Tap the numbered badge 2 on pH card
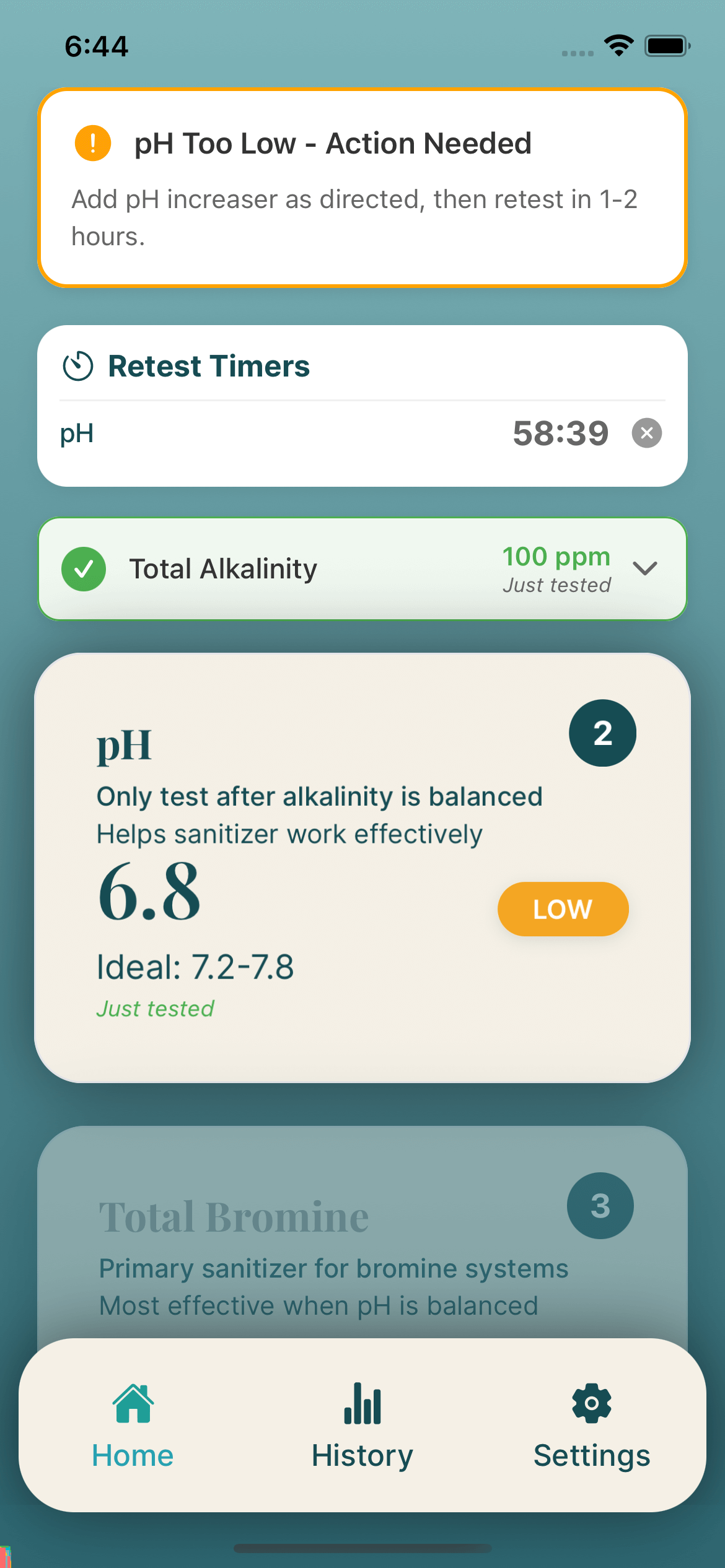The image size is (725, 1568). [602, 733]
